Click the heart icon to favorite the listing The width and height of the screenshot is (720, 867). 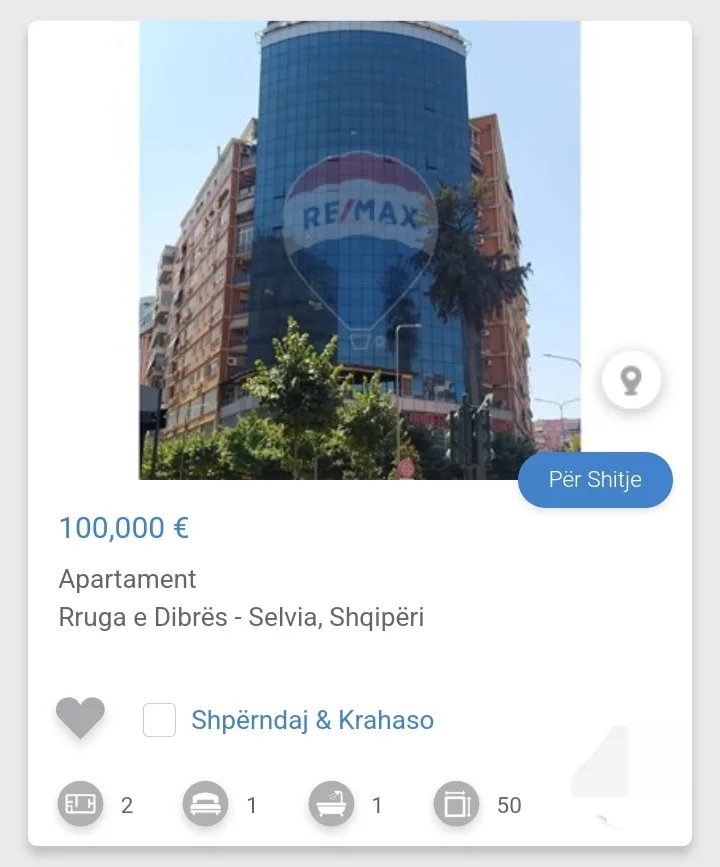pyautogui.click(x=80, y=718)
